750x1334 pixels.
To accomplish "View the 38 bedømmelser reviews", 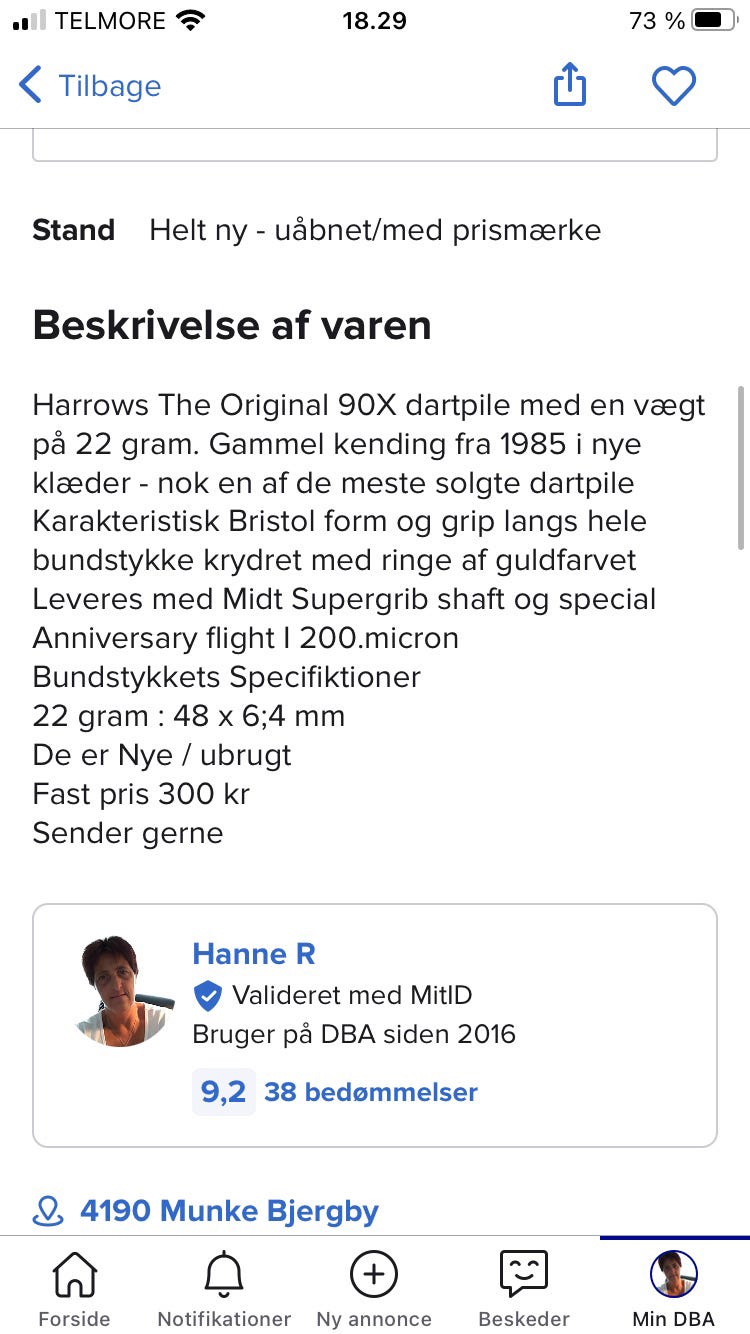I will pyautogui.click(x=372, y=1092).
